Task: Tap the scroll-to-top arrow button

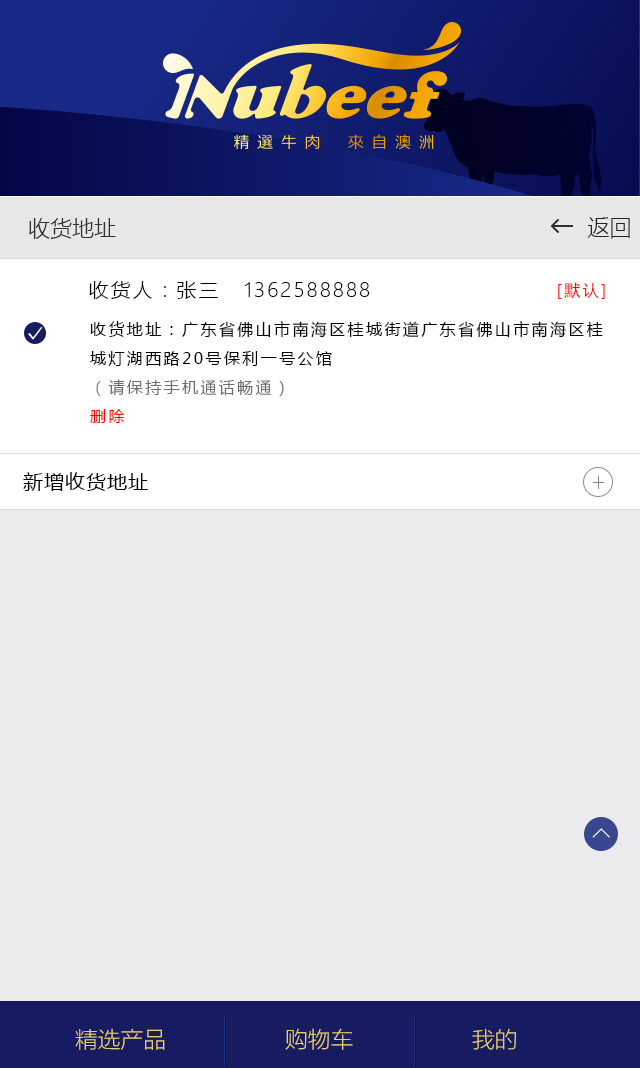Action: point(601,834)
